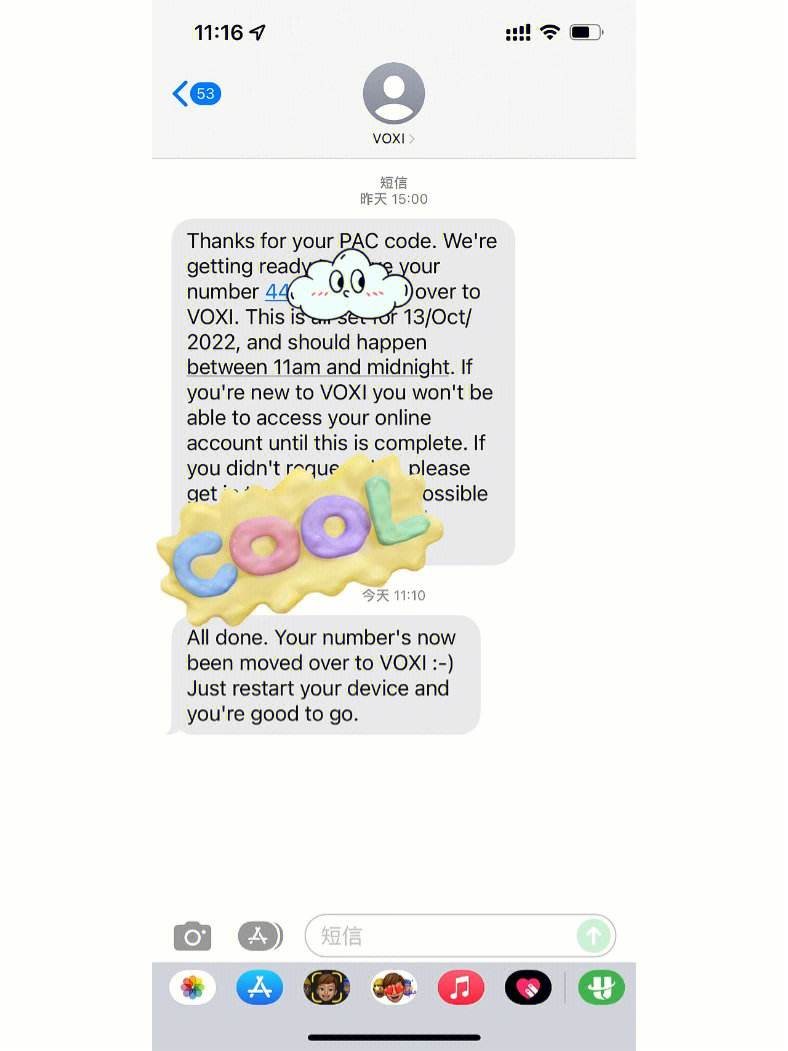Open Digital Touch heart app
Viewport: 788px width, 1051px height.
[x=527, y=988]
